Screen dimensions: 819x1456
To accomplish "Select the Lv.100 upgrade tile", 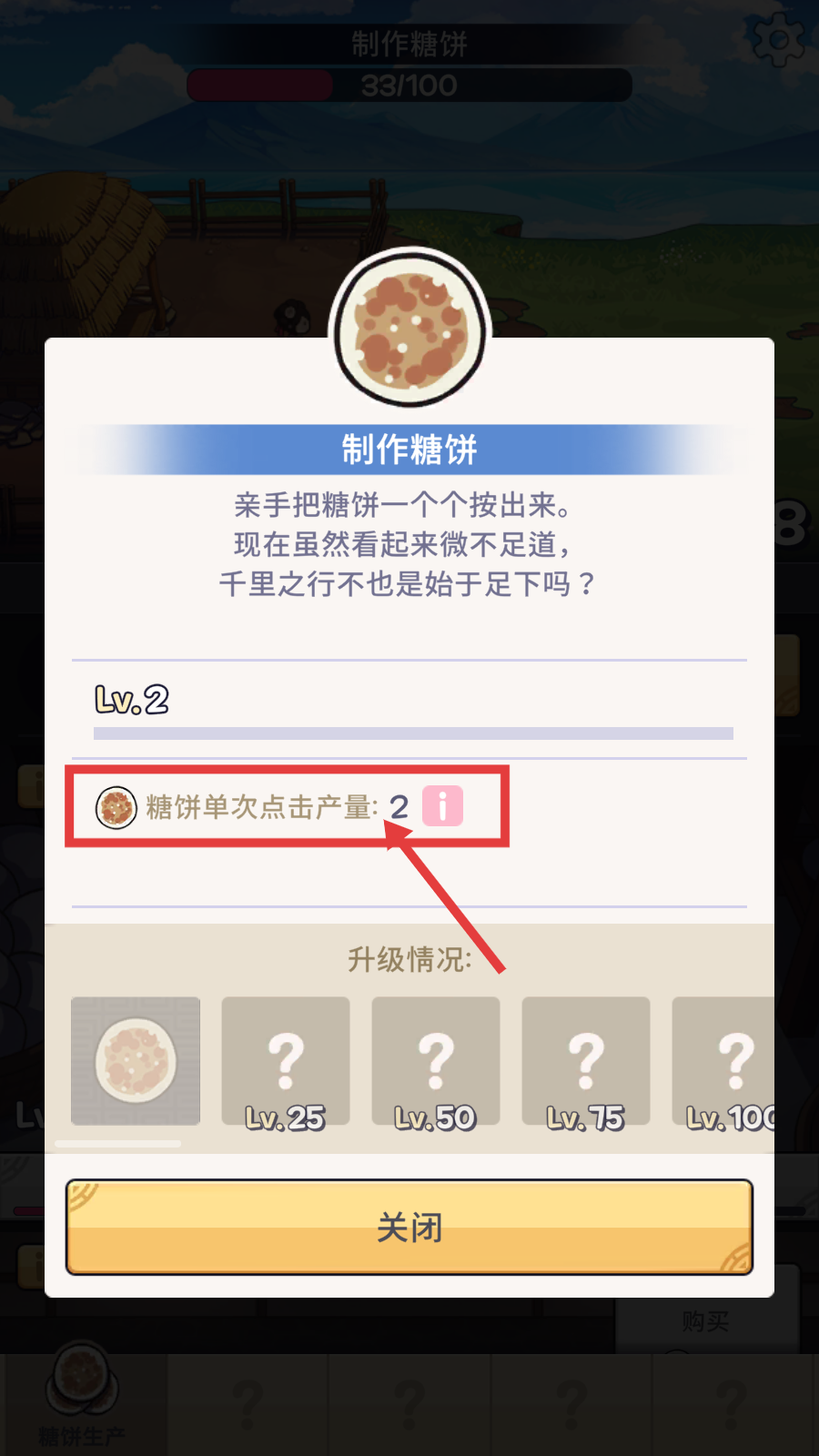I will click(724, 1061).
